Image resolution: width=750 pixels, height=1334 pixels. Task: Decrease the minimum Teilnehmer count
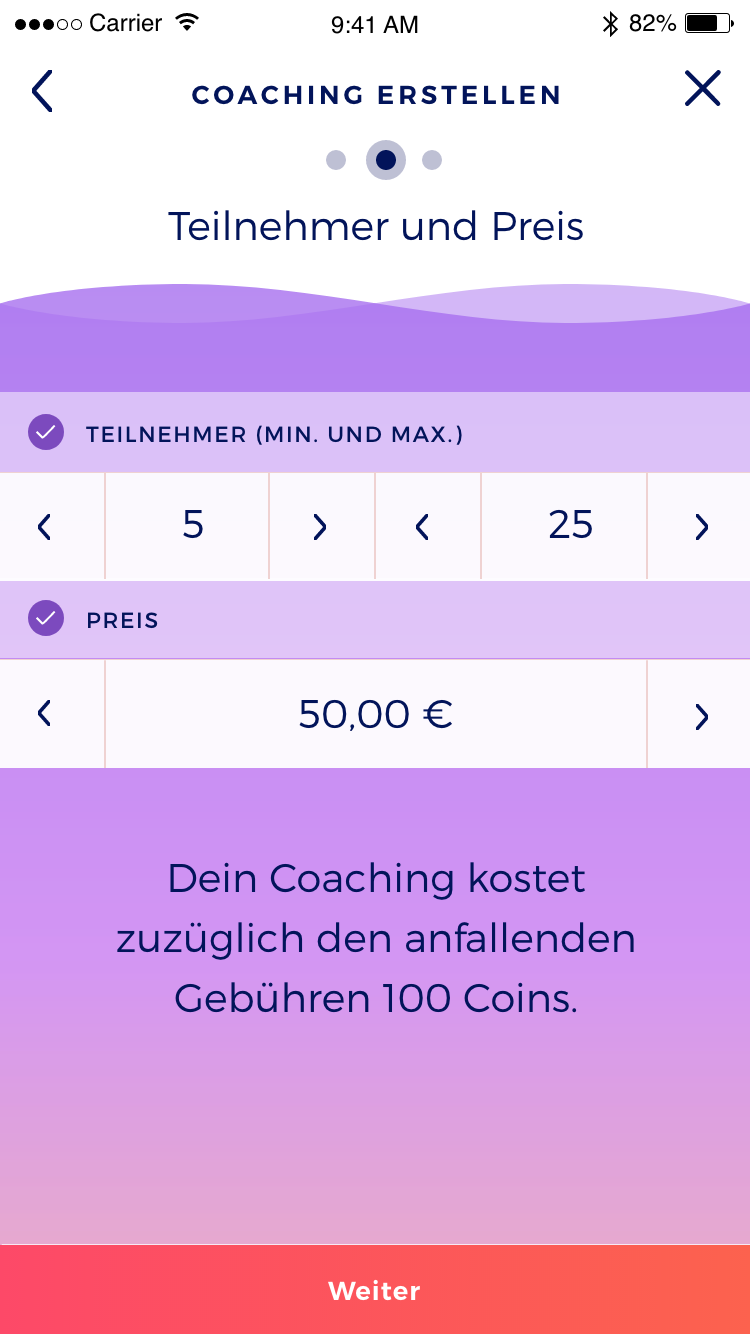44,527
